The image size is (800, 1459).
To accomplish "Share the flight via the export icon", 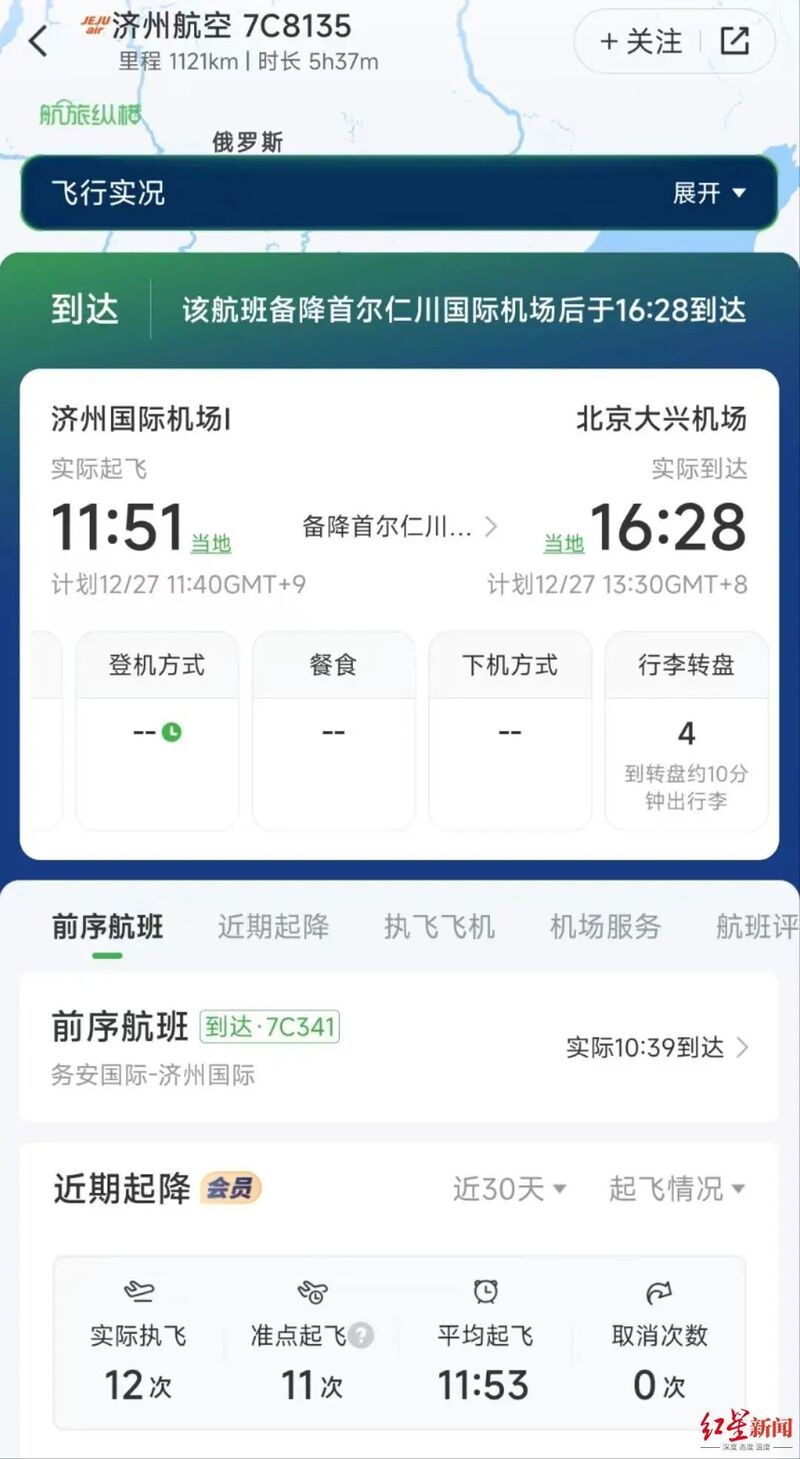I will coord(735,41).
